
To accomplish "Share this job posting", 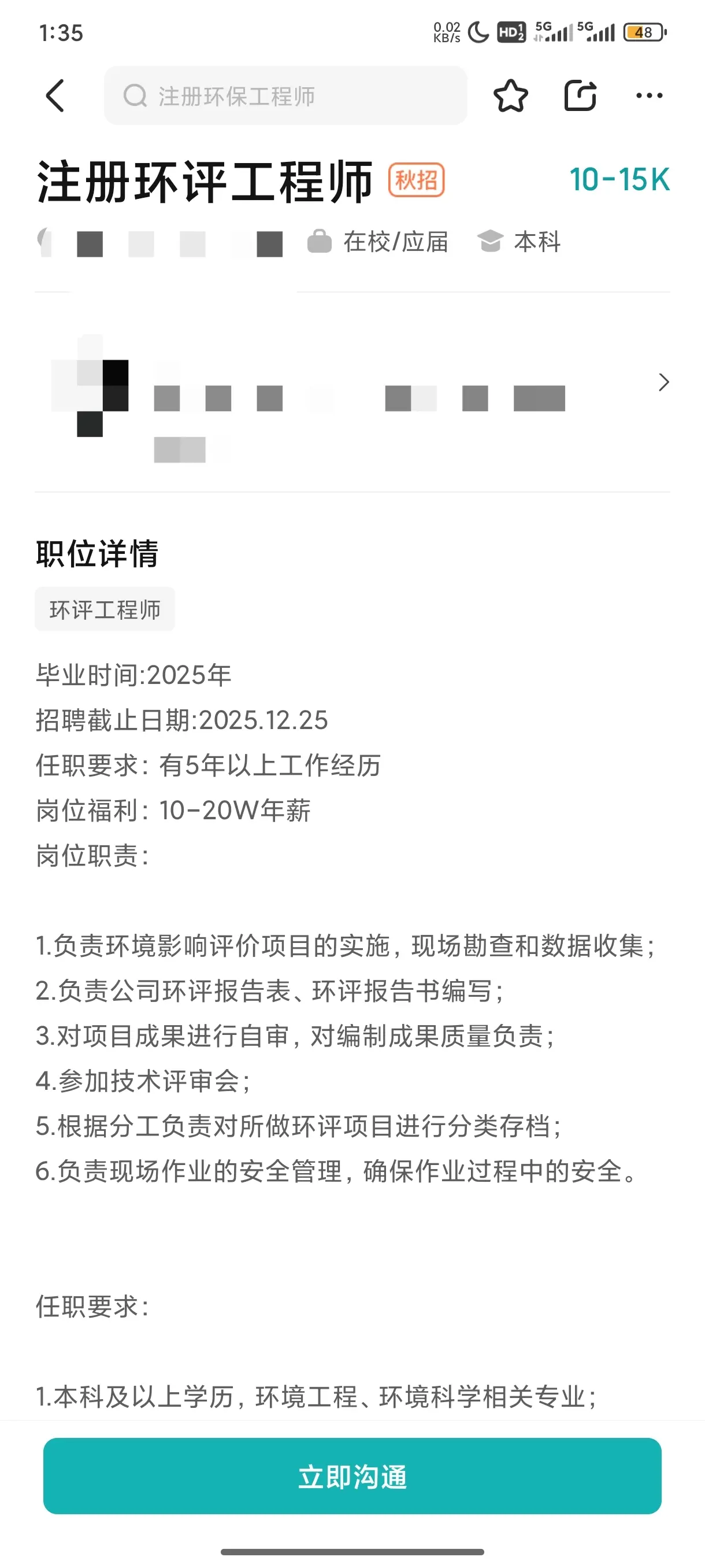I will coord(580,95).
